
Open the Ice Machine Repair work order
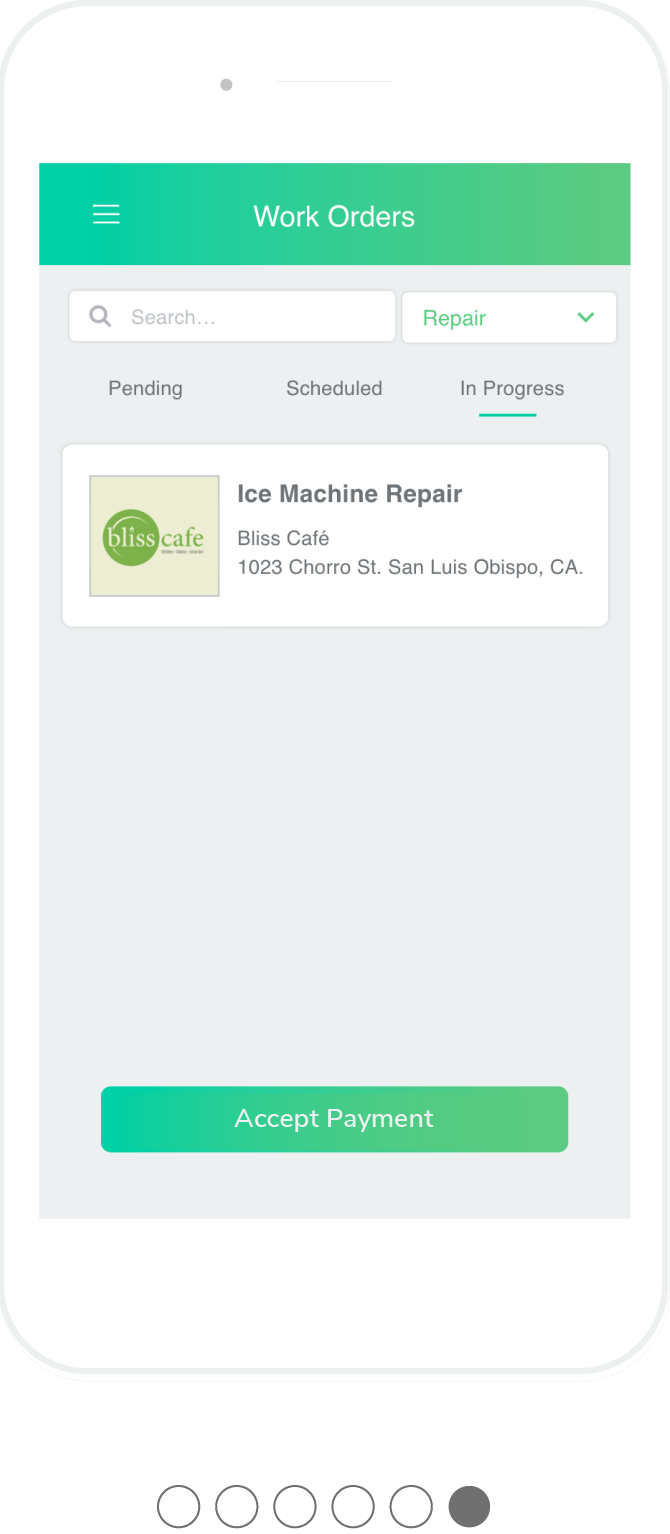(x=335, y=536)
